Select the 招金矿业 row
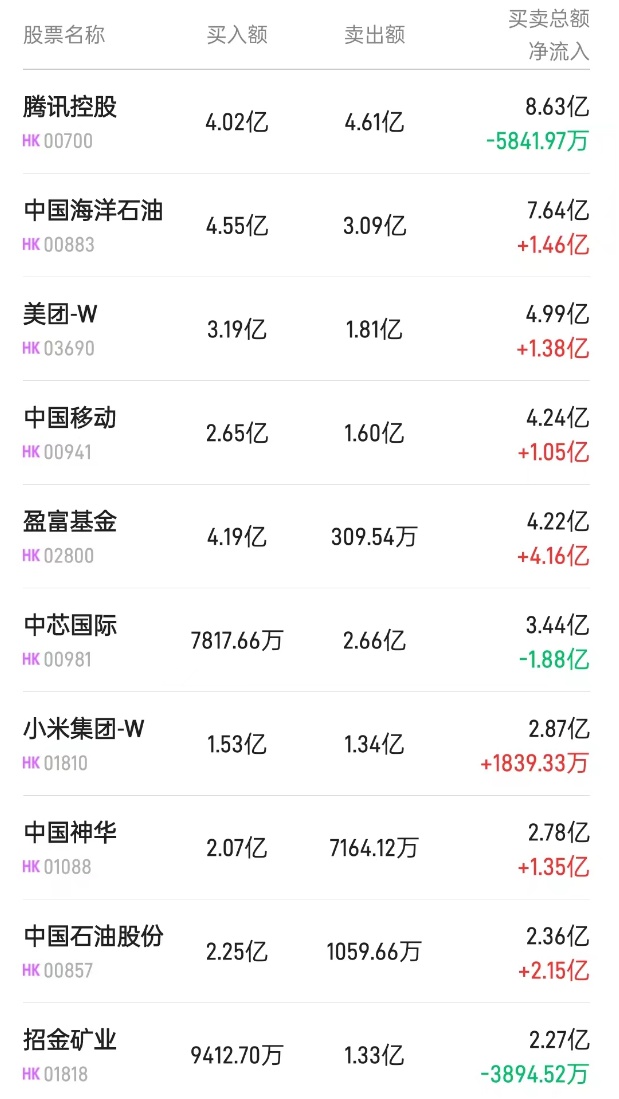The width and height of the screenshot is (619, 1099). [x=70, y=1041]
